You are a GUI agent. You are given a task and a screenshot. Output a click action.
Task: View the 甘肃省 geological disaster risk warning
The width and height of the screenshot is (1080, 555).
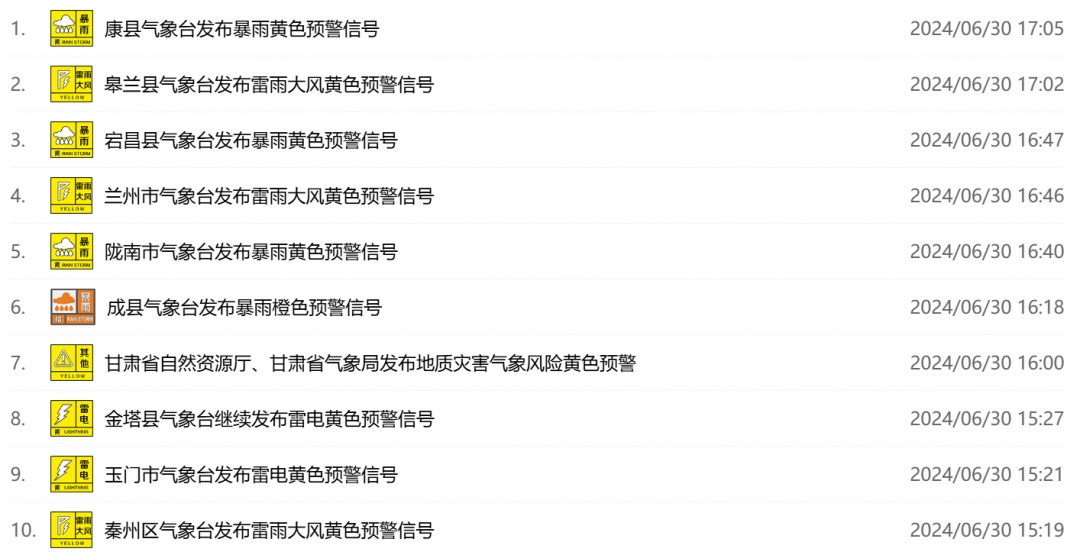(370, 363)
